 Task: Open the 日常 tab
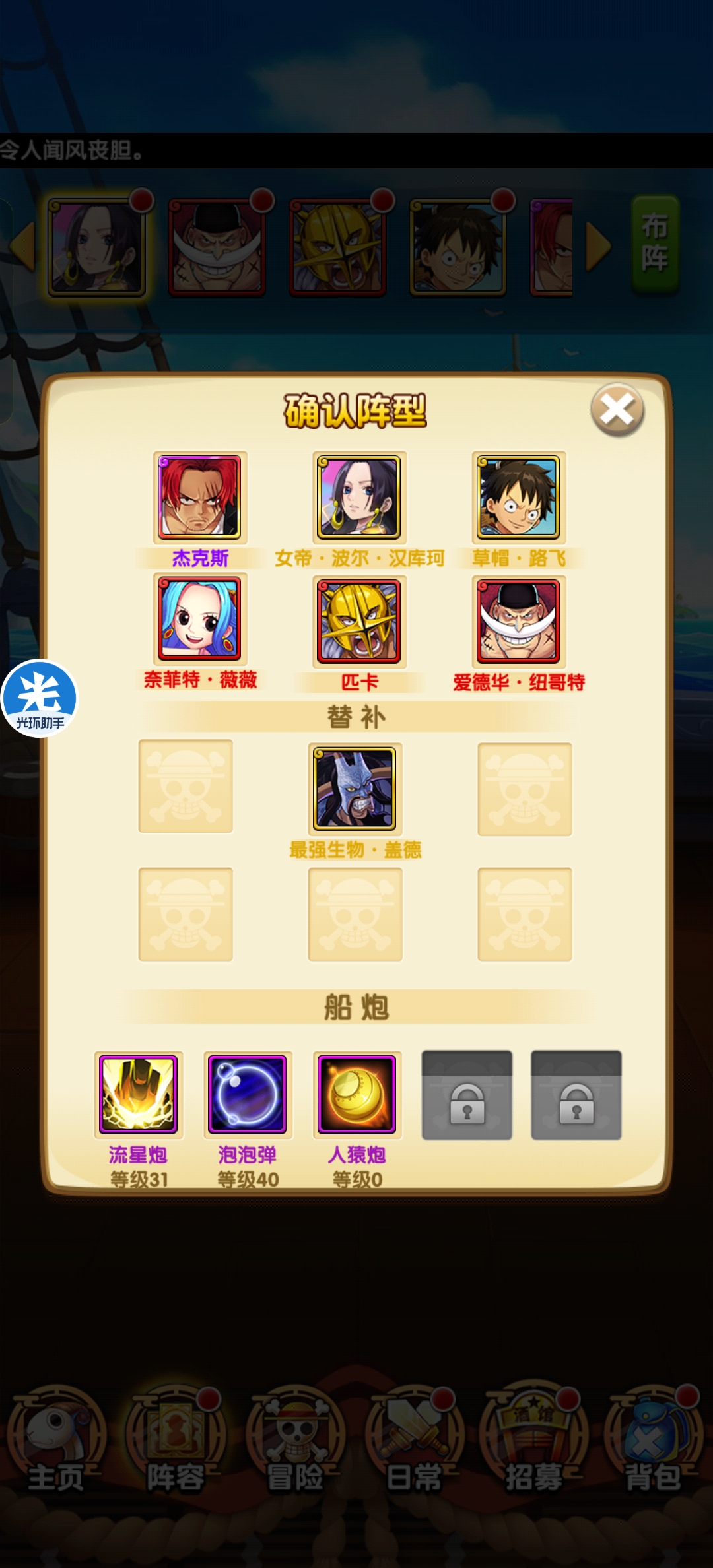tap(415, 1442)
